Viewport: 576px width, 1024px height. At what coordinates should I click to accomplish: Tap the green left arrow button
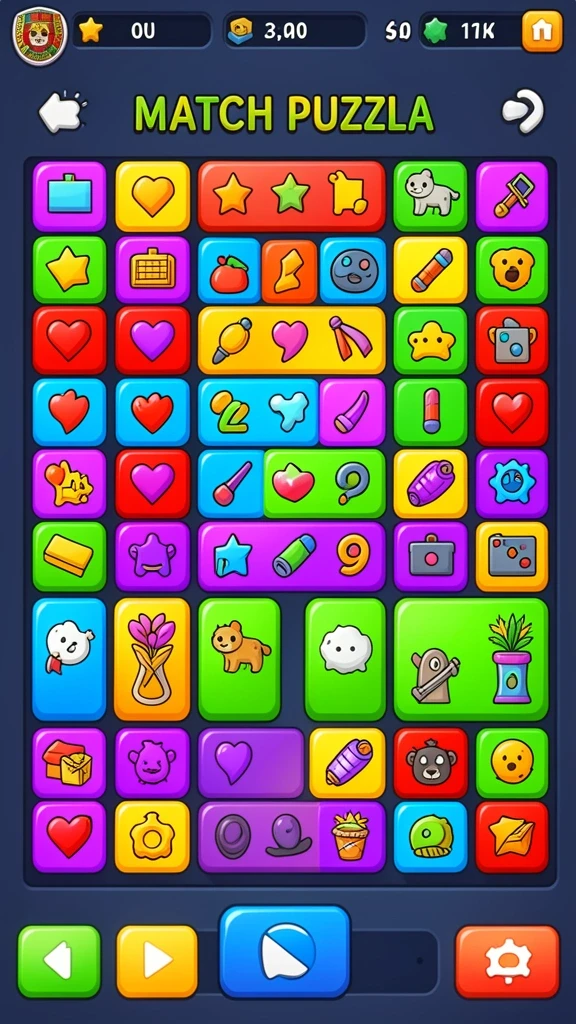point(59,961)
